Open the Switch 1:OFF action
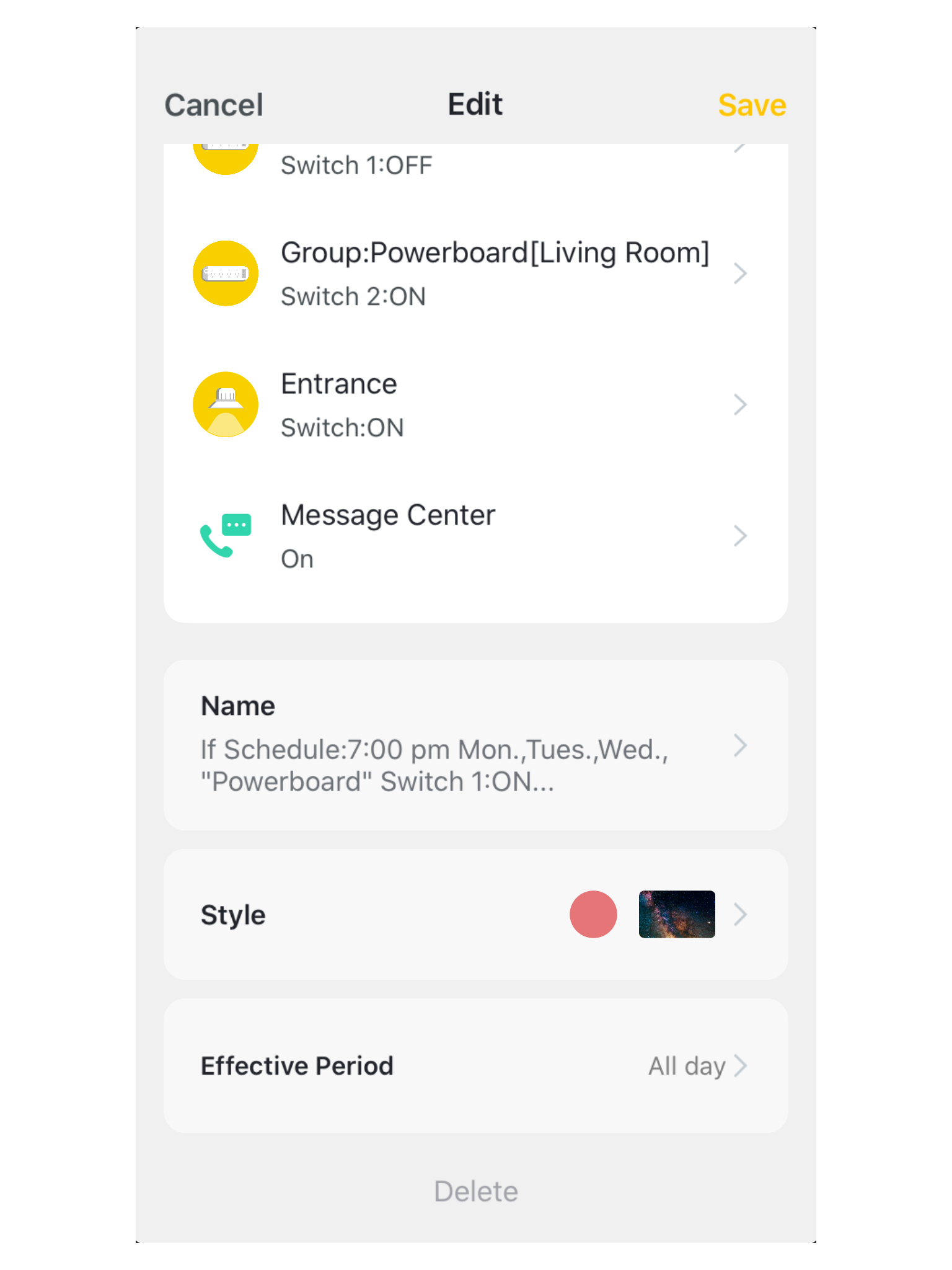The width and height of the screenshot is (952, 1270). [475, 162]
